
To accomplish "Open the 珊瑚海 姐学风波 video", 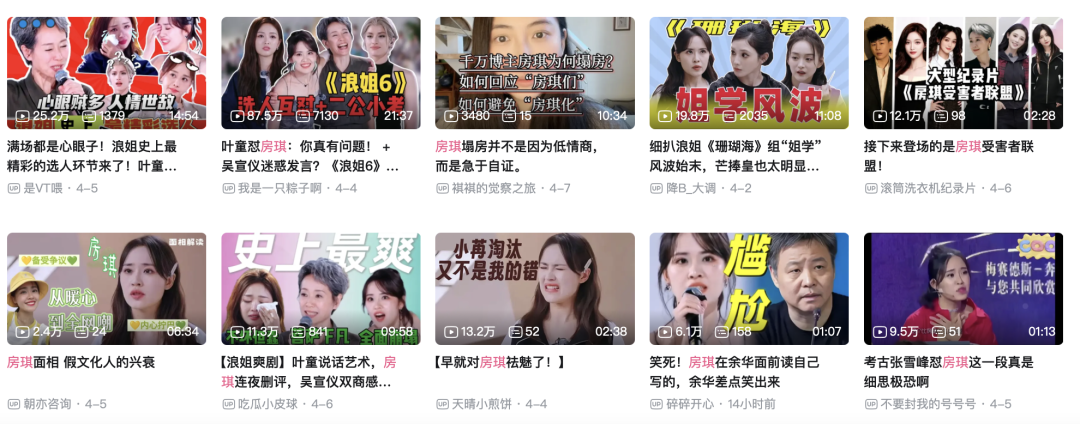I will coord(748,72).
